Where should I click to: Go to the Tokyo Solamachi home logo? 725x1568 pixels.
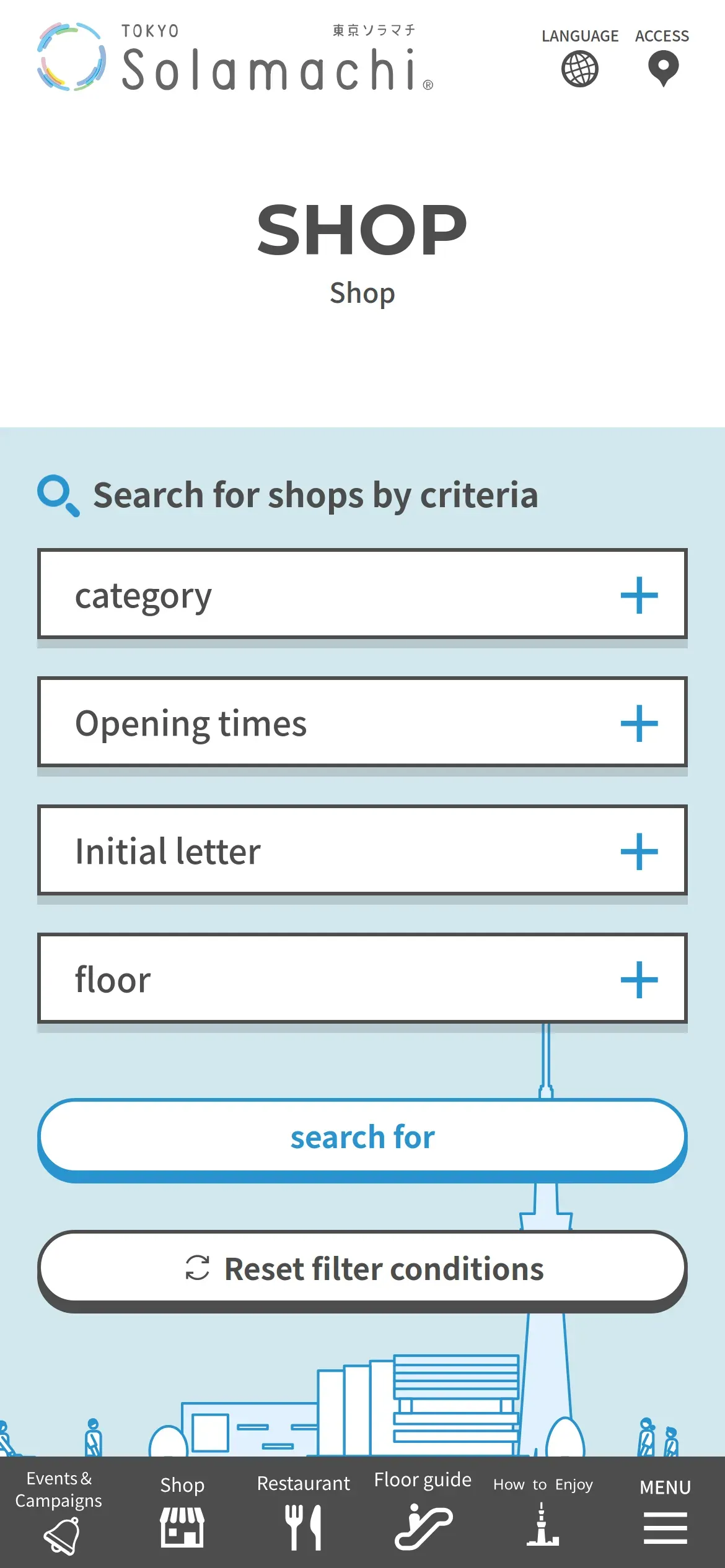pyautogui.click(x=235, y=58)
